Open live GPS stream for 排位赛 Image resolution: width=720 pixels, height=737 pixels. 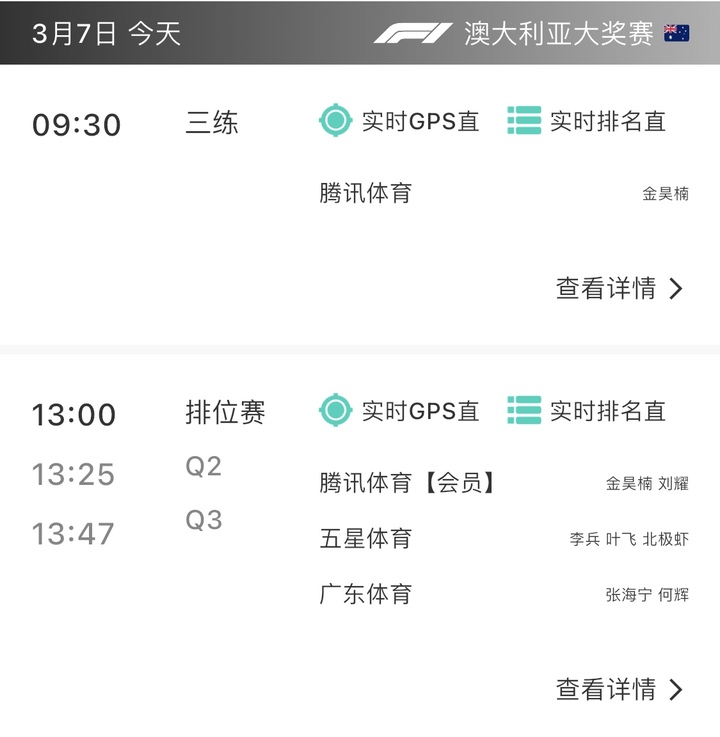coord(399,410)
